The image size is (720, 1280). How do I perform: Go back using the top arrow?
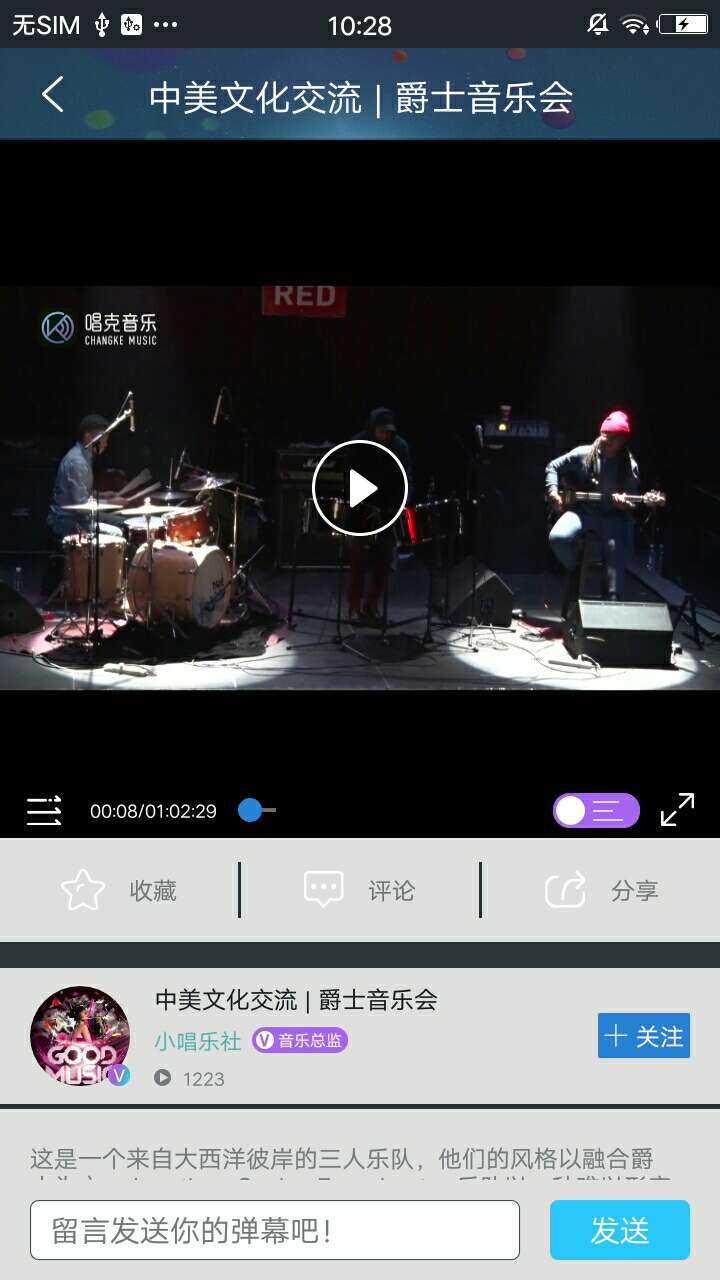coord(53,96)
